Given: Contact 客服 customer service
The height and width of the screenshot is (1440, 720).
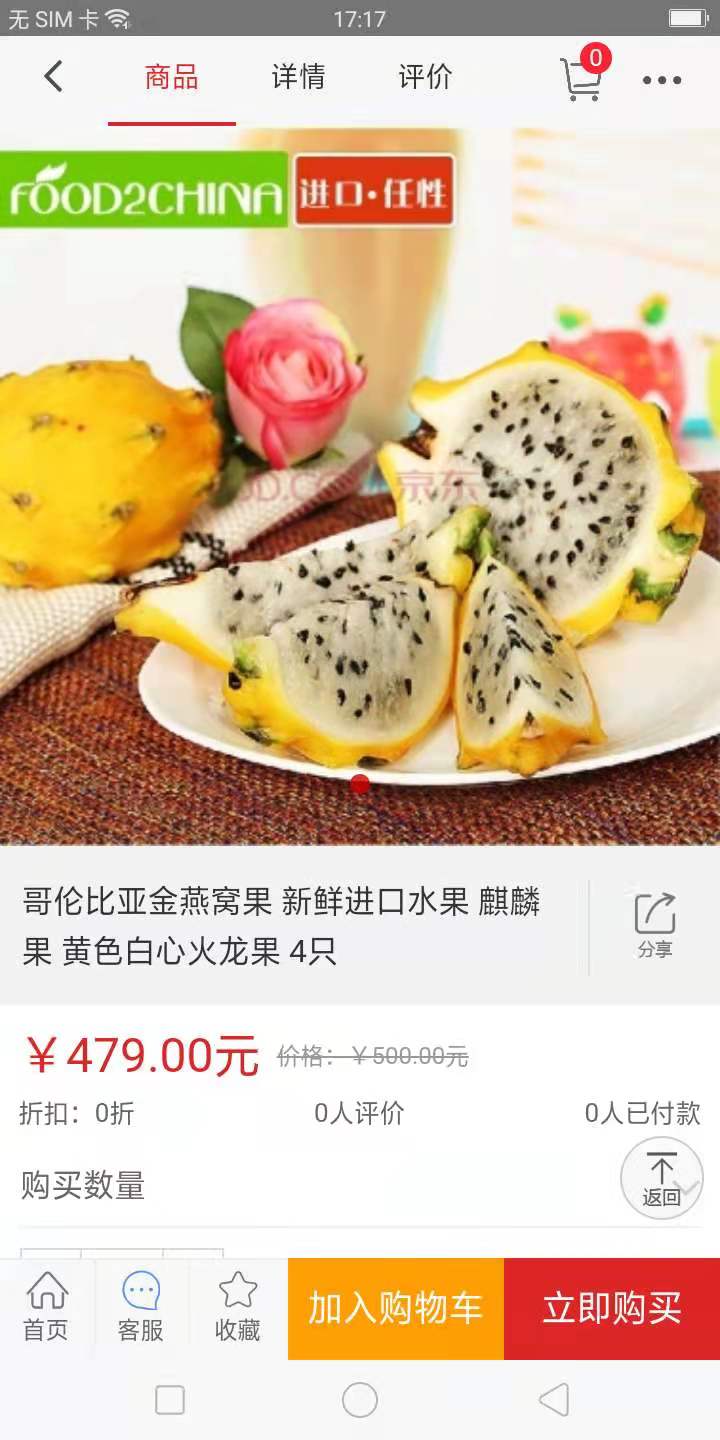Looking at the screenshot, I should pos(141,1307).
